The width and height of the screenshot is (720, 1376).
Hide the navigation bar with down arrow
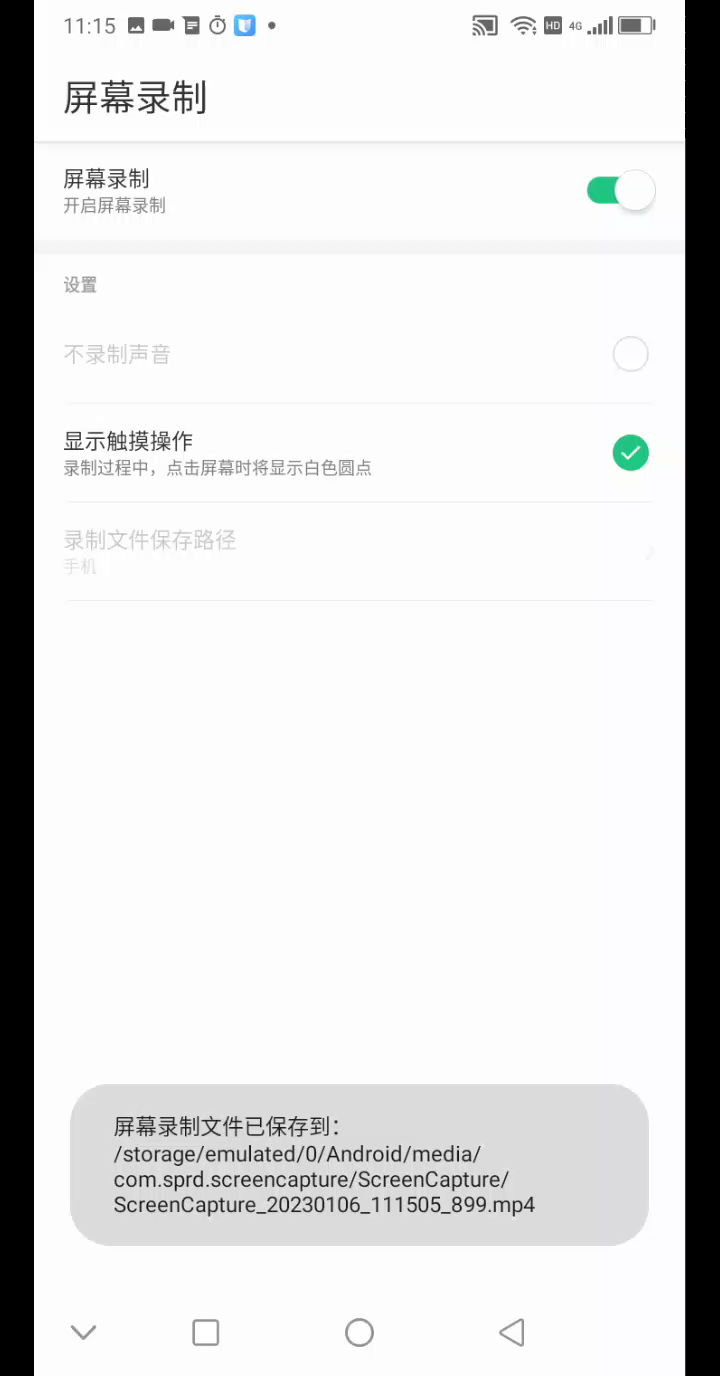83,1332
